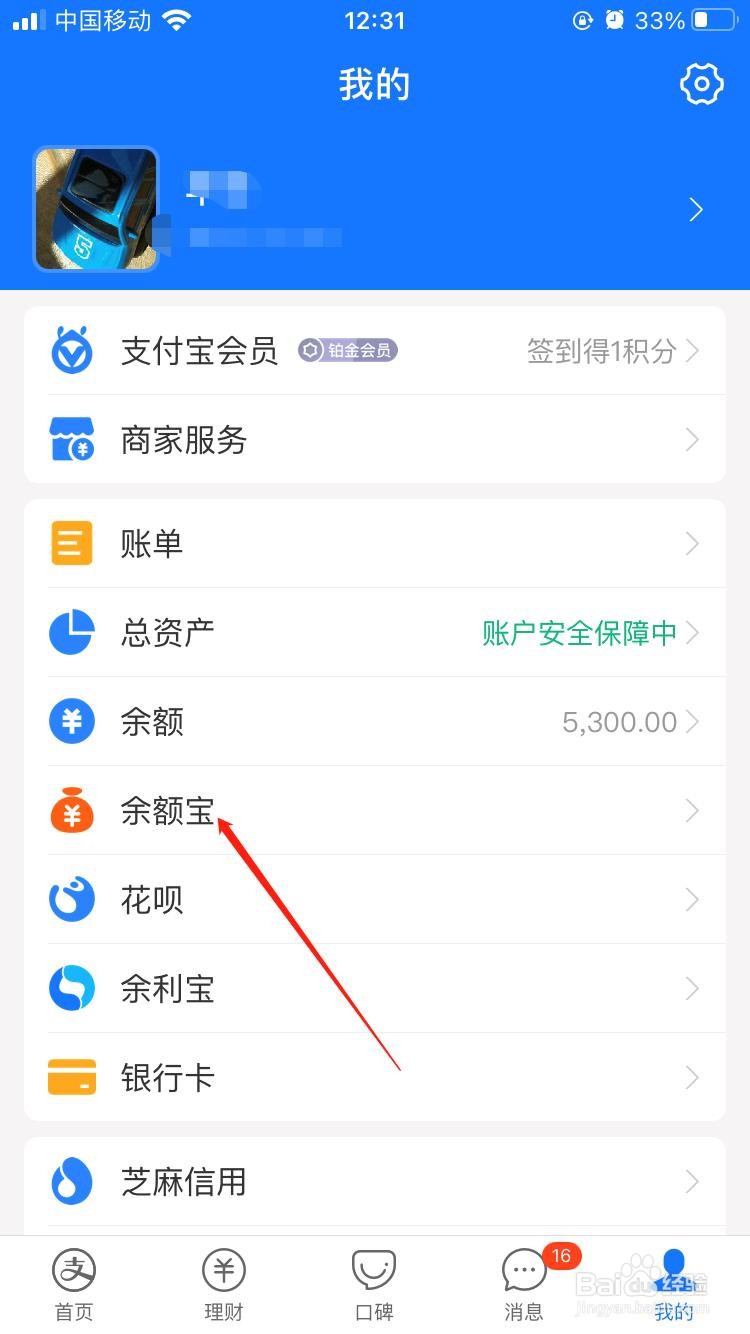The height and width of the screenshot is (1334, 750).
Task: Expand the profile row chevron
Action: (x=696, y=209)
